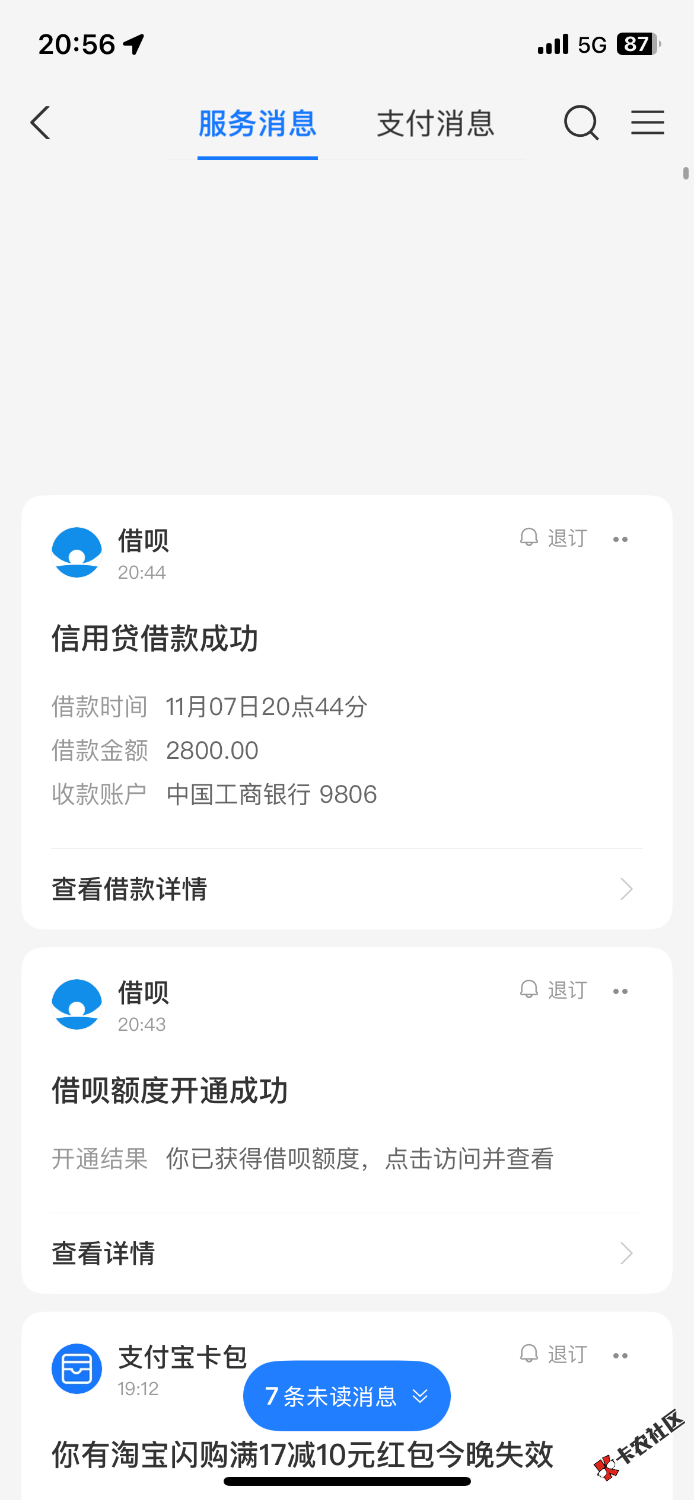Jump to the 7条未读消息 unread messages
Screen dimensions: 694x1500
click(x=346, y=1396)
